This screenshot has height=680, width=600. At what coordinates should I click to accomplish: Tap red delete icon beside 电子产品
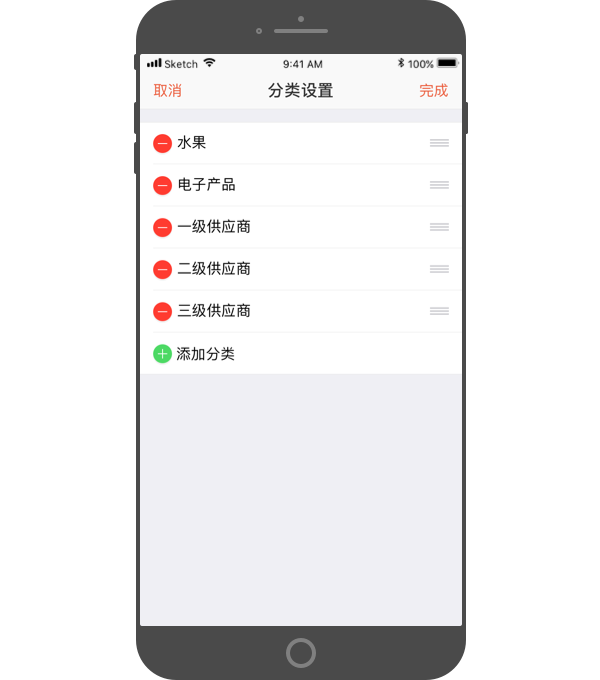[x=162, y=186]
